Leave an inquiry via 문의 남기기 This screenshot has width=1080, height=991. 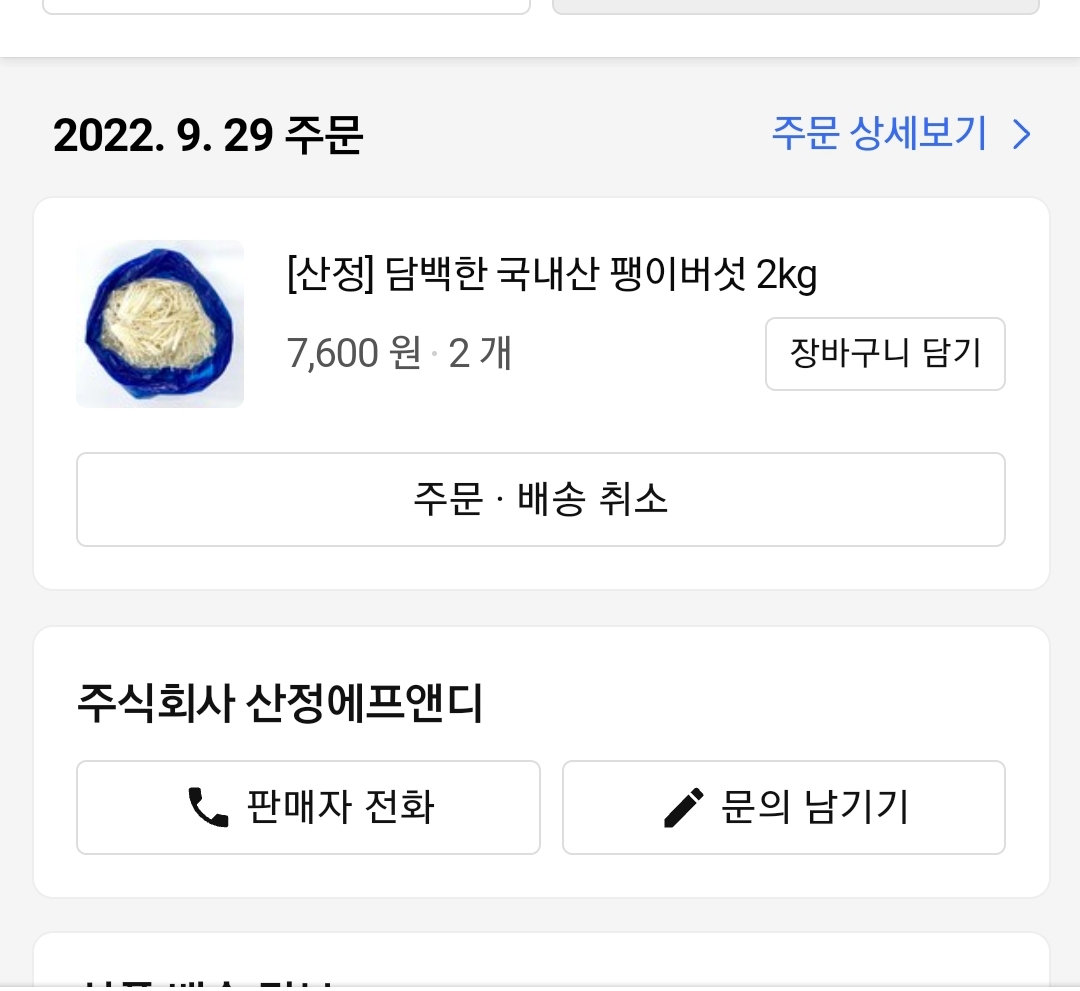click(x=783, y=807)
